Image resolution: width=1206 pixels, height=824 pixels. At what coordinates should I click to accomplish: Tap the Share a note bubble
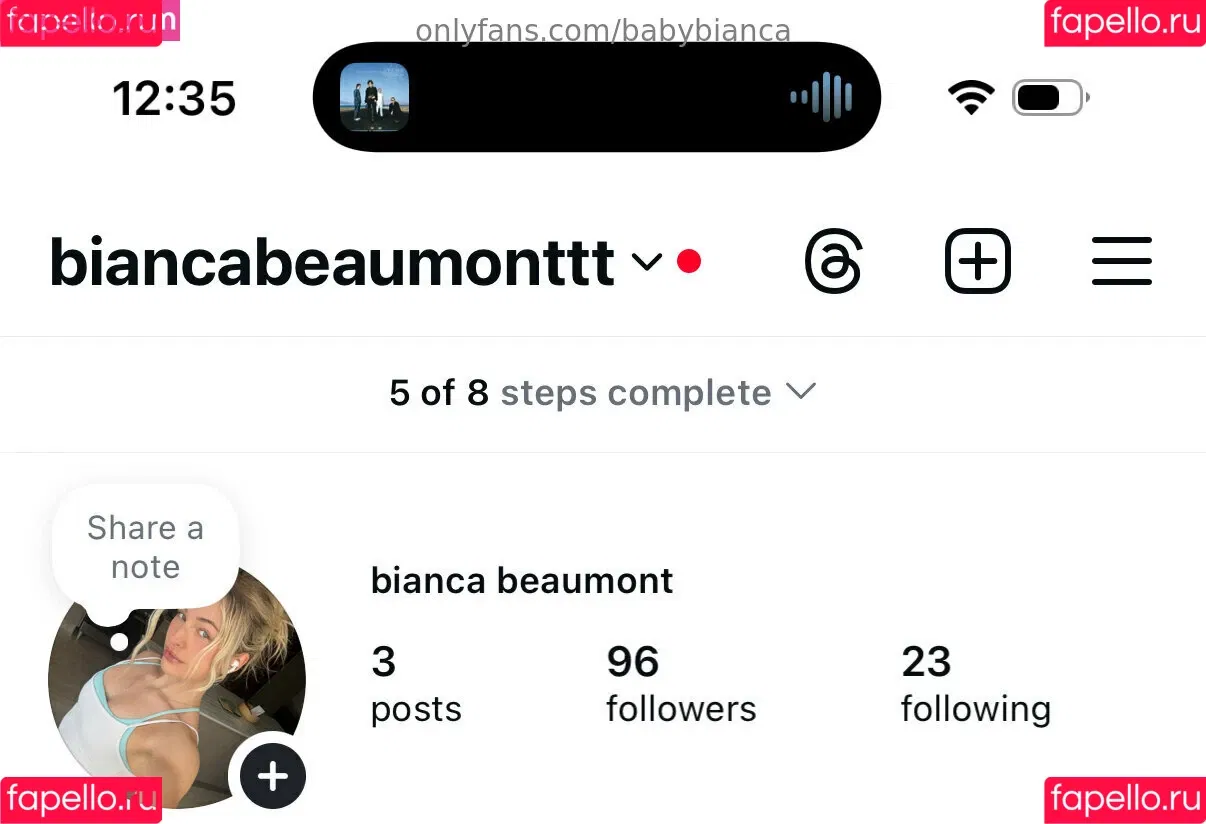click(145, 547)
